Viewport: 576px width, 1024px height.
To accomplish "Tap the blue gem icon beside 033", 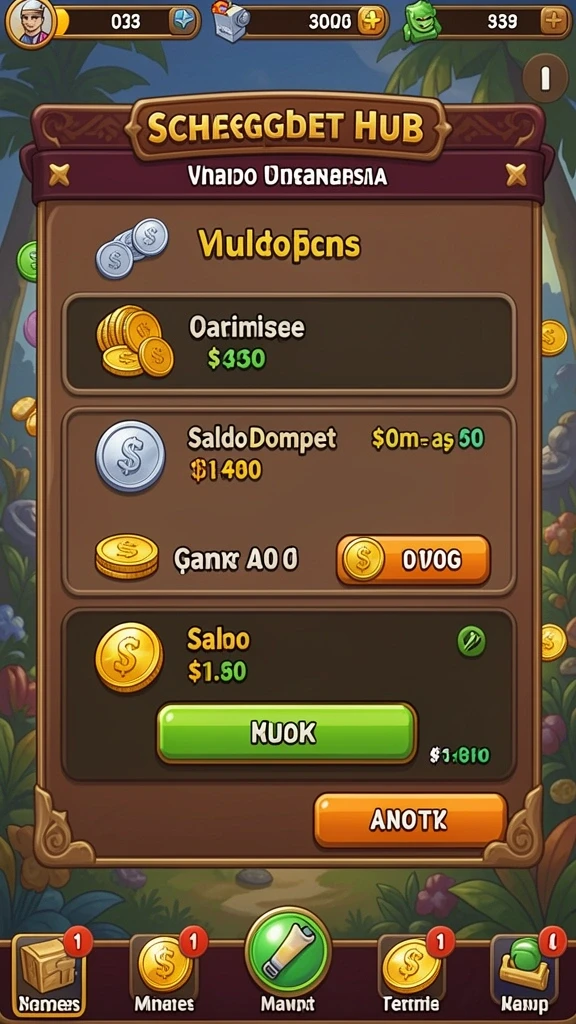I will tap(182, 22).
